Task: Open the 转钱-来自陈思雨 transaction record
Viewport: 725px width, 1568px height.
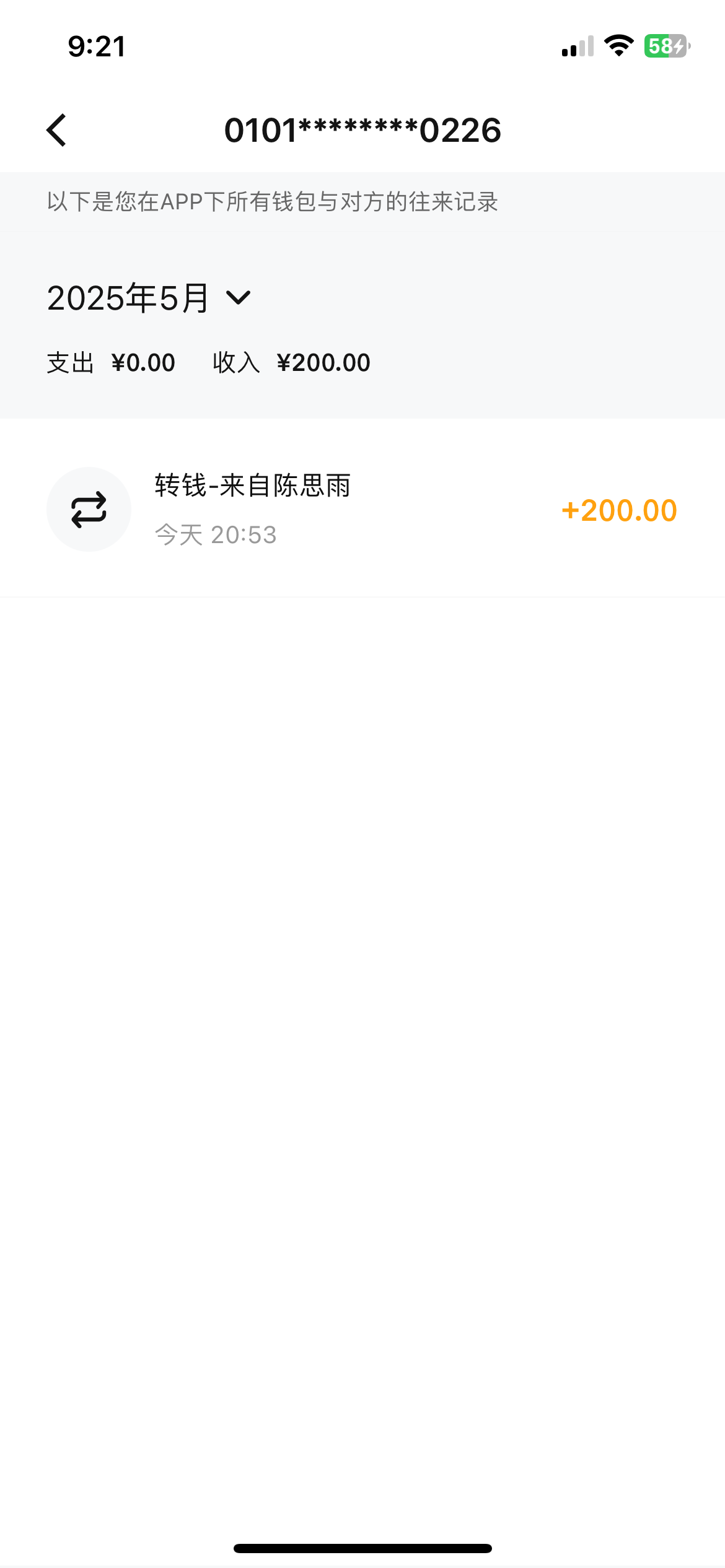Action: [x=362, y=509]
